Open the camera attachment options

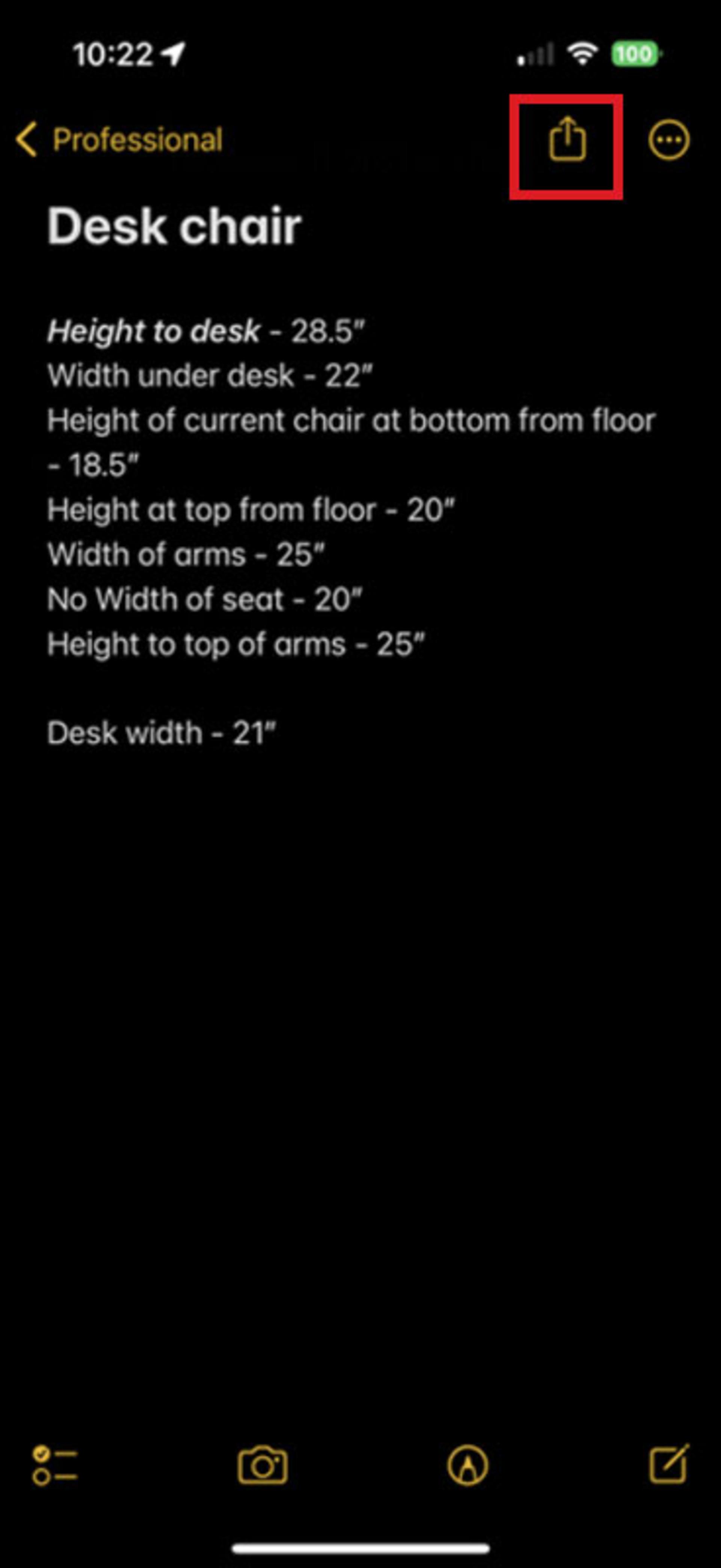pyautogui.click(x=262, y=1466)
